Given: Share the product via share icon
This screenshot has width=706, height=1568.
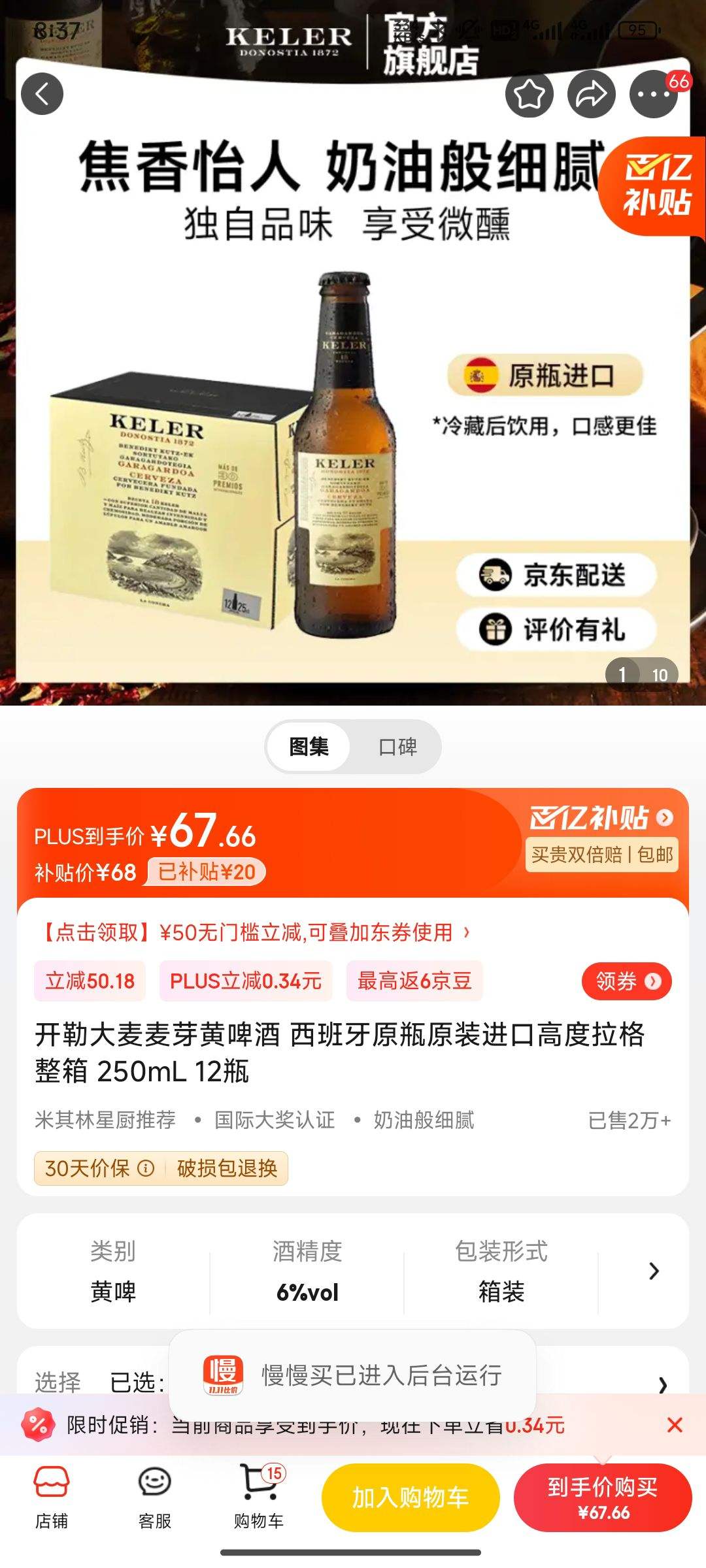Looking at the screenshot, I should [x=592, y=93].
